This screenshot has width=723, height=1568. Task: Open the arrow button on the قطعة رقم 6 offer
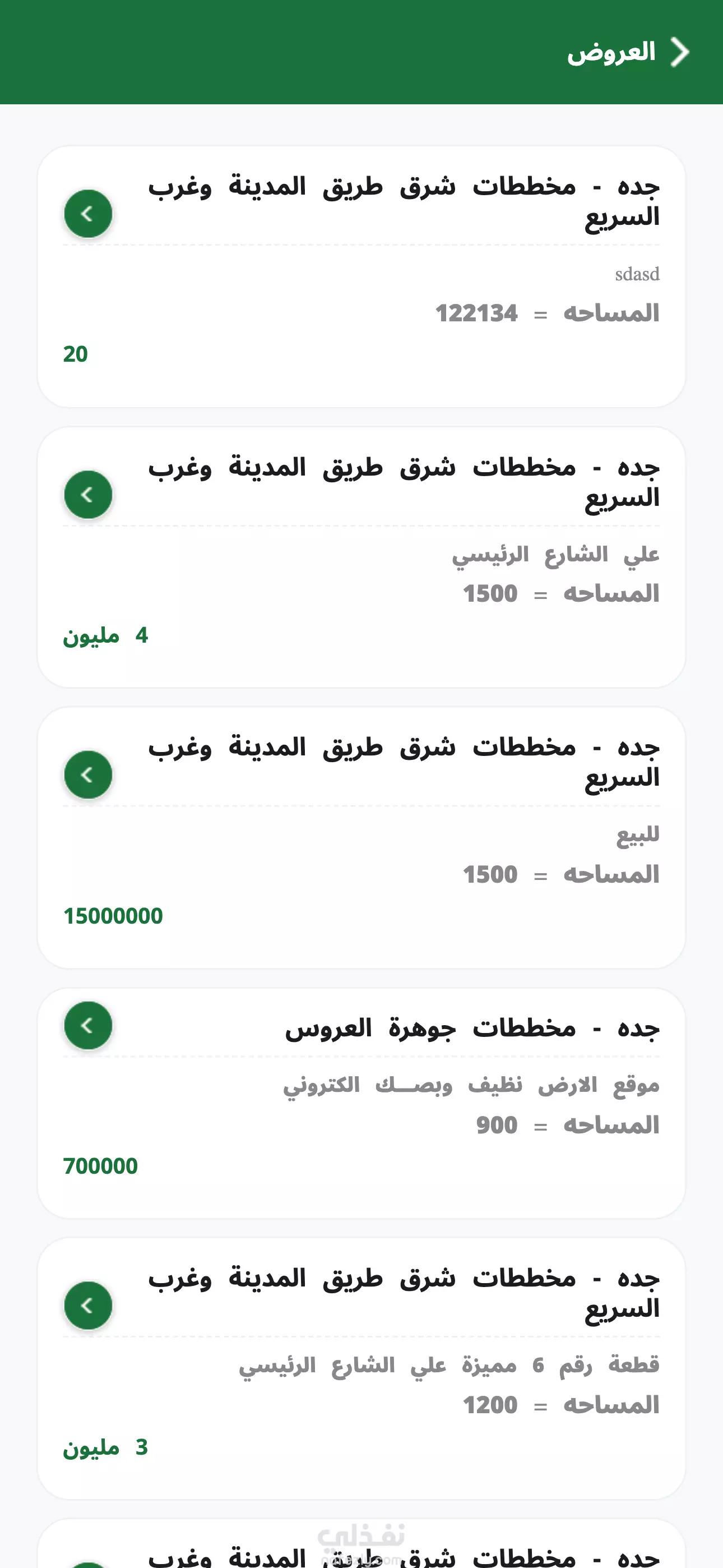88,1306
